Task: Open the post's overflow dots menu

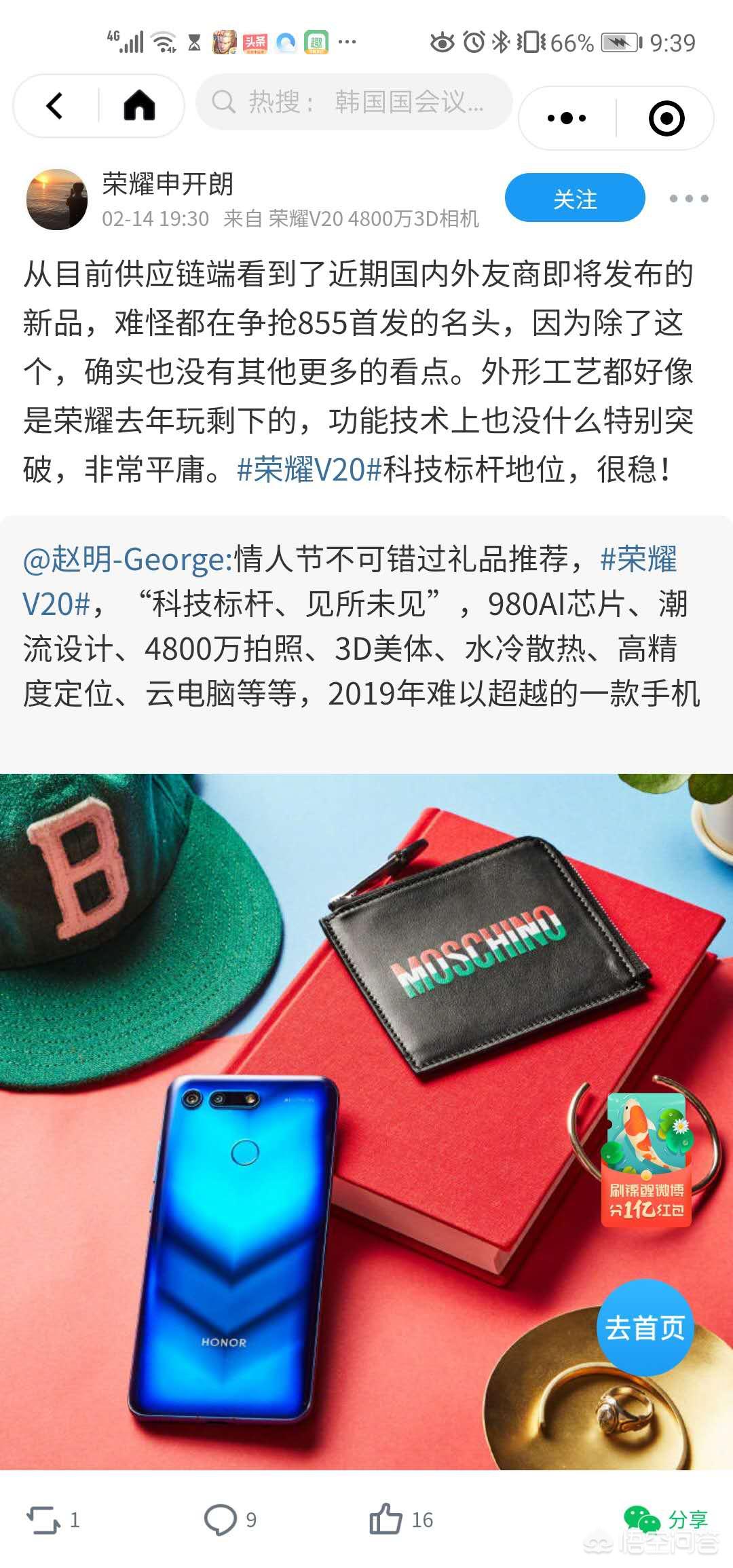Action: tap(688, 198)
